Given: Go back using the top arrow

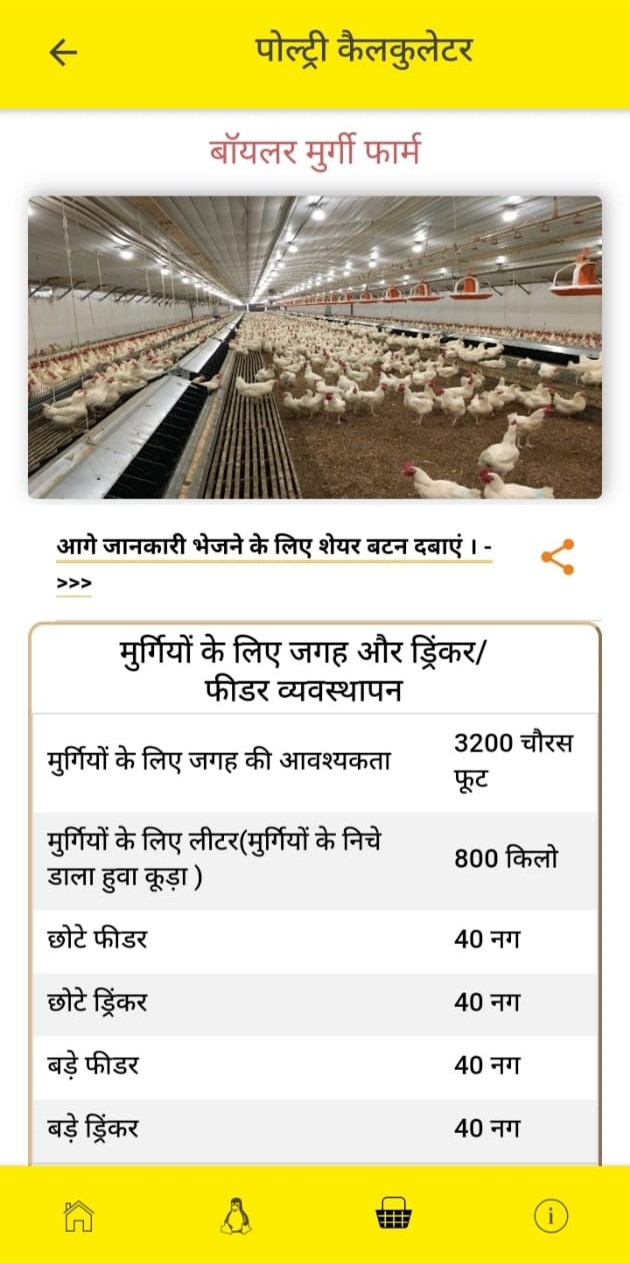Looking at the screenshot, I should [63, 53].
